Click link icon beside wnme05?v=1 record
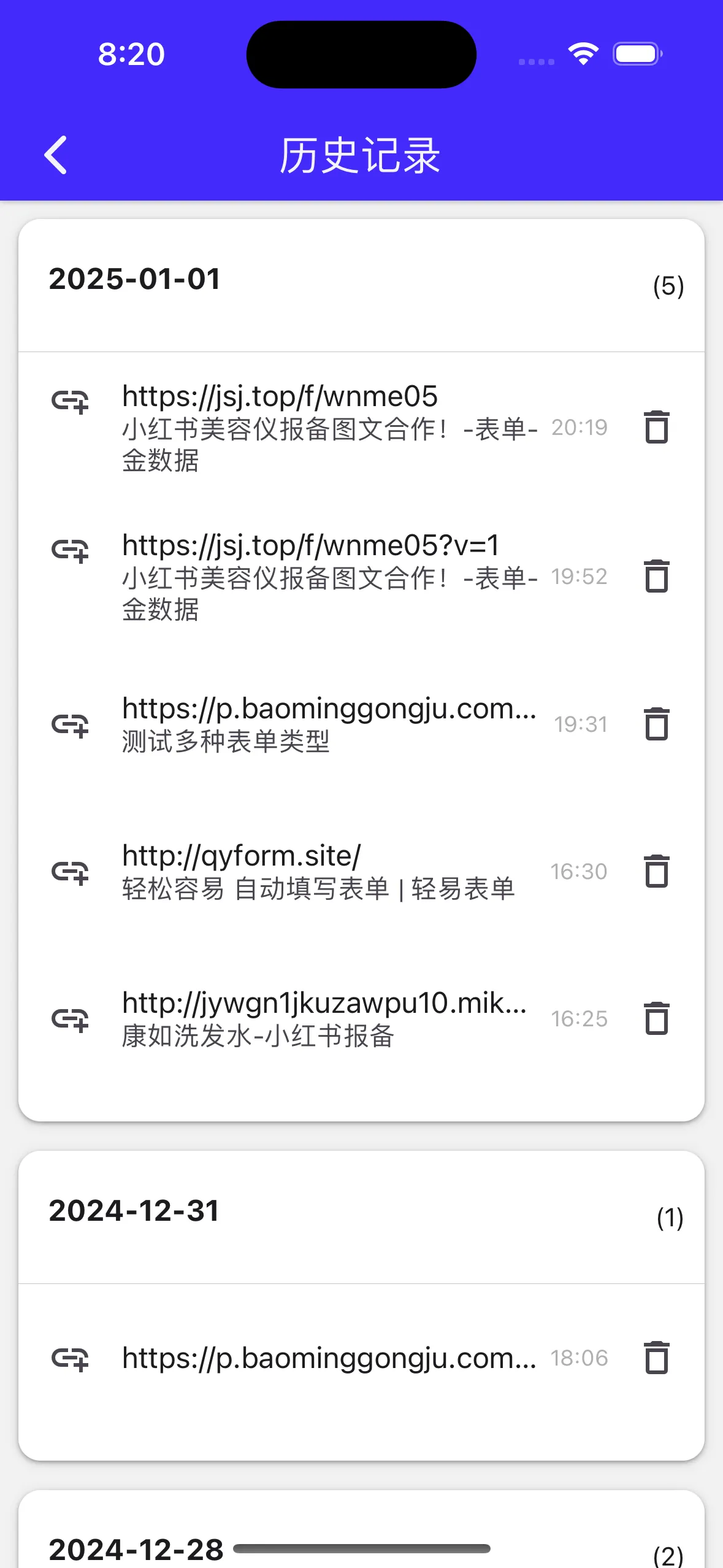Image resolution: width=723 pixels, height=1568 pixels. [x=69, y=550]
